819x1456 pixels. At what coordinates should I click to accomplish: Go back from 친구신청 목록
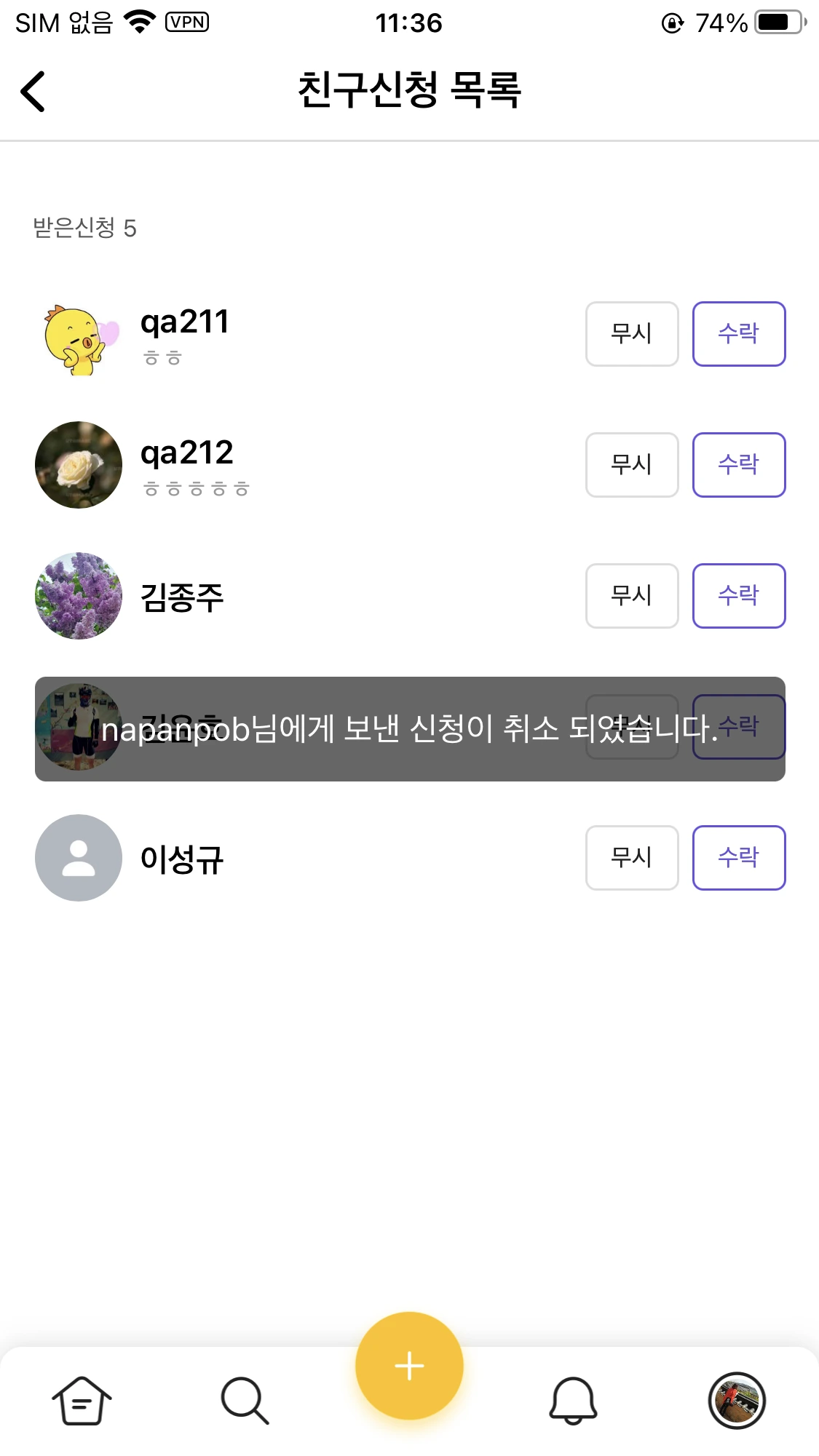pyautogui.click(x=33, y=92)
